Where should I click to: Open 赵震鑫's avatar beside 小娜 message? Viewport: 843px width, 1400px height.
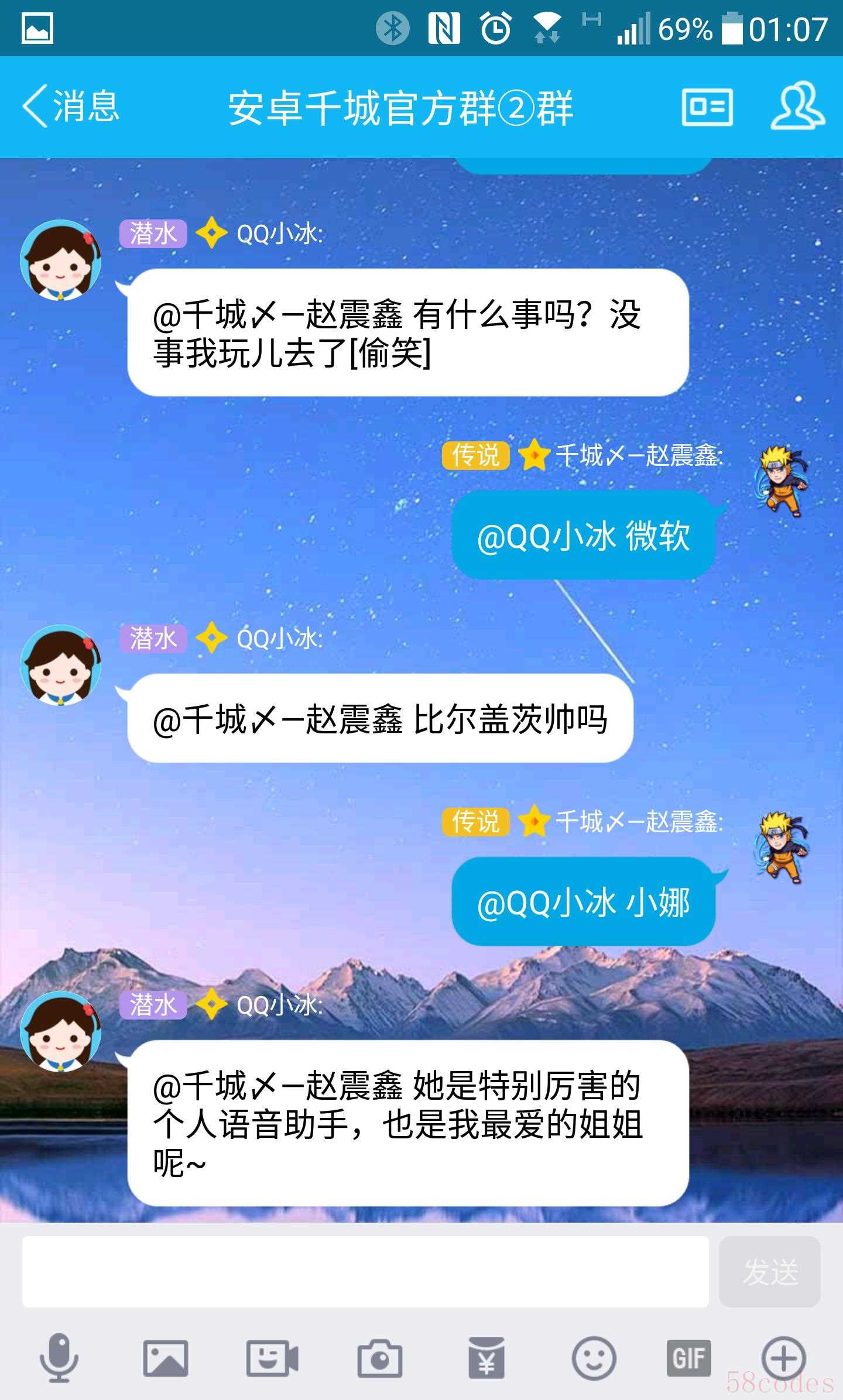782,847
